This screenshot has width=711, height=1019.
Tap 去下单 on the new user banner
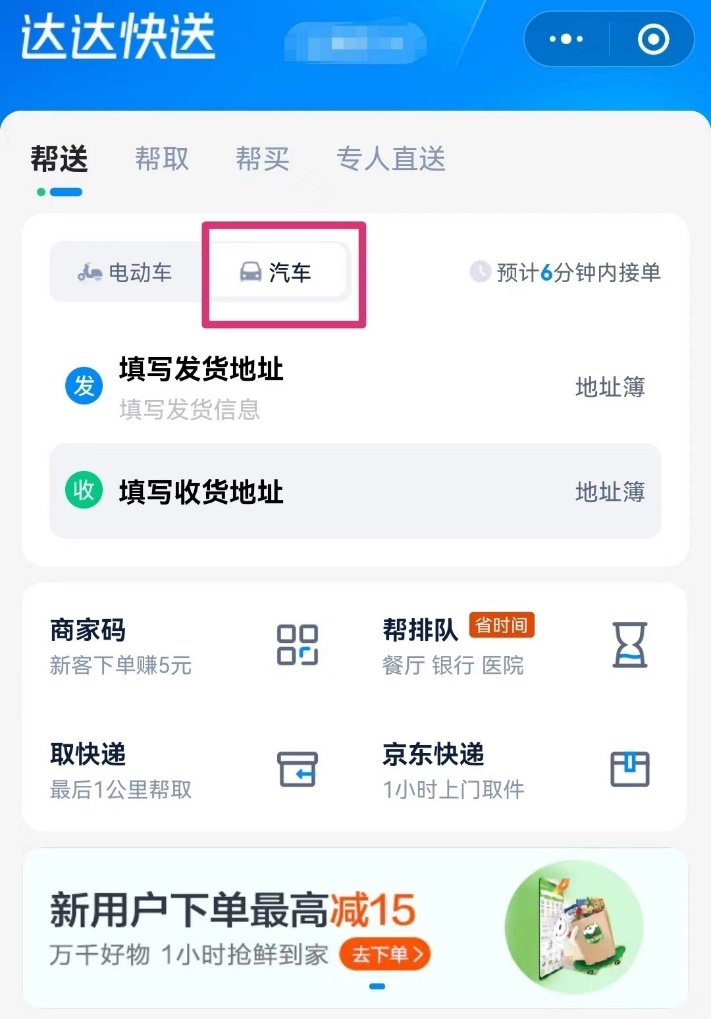(385, 954)
